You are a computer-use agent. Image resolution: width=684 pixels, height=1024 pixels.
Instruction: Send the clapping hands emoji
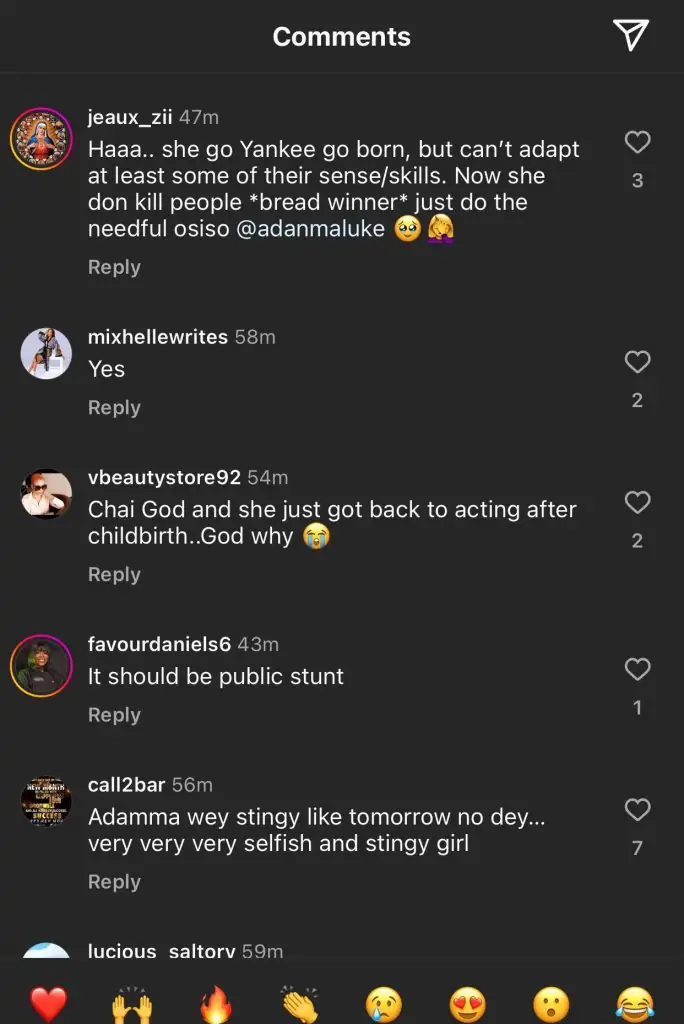pos(299,1001)
